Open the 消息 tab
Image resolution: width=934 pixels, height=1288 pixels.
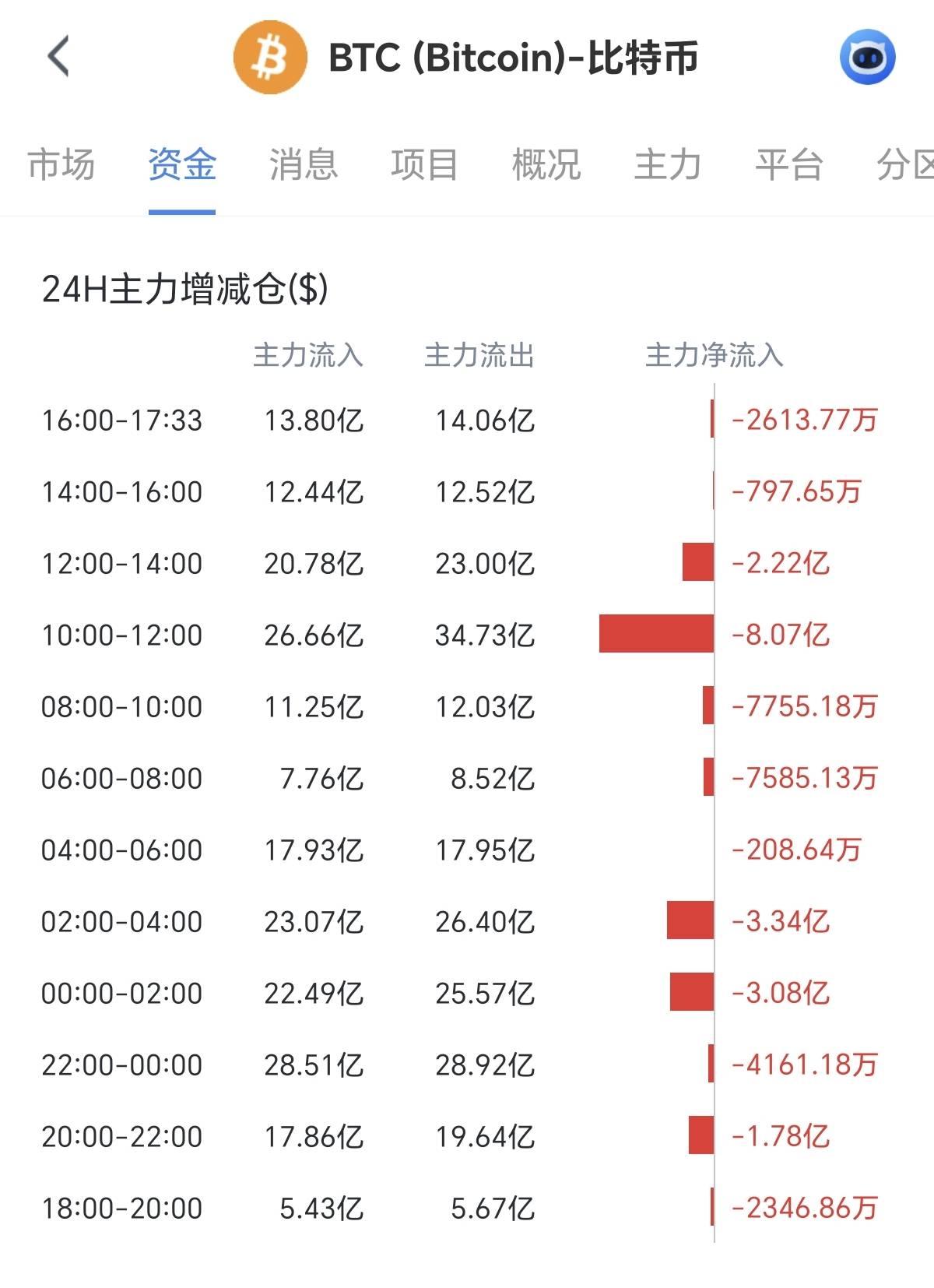point(304,164)
